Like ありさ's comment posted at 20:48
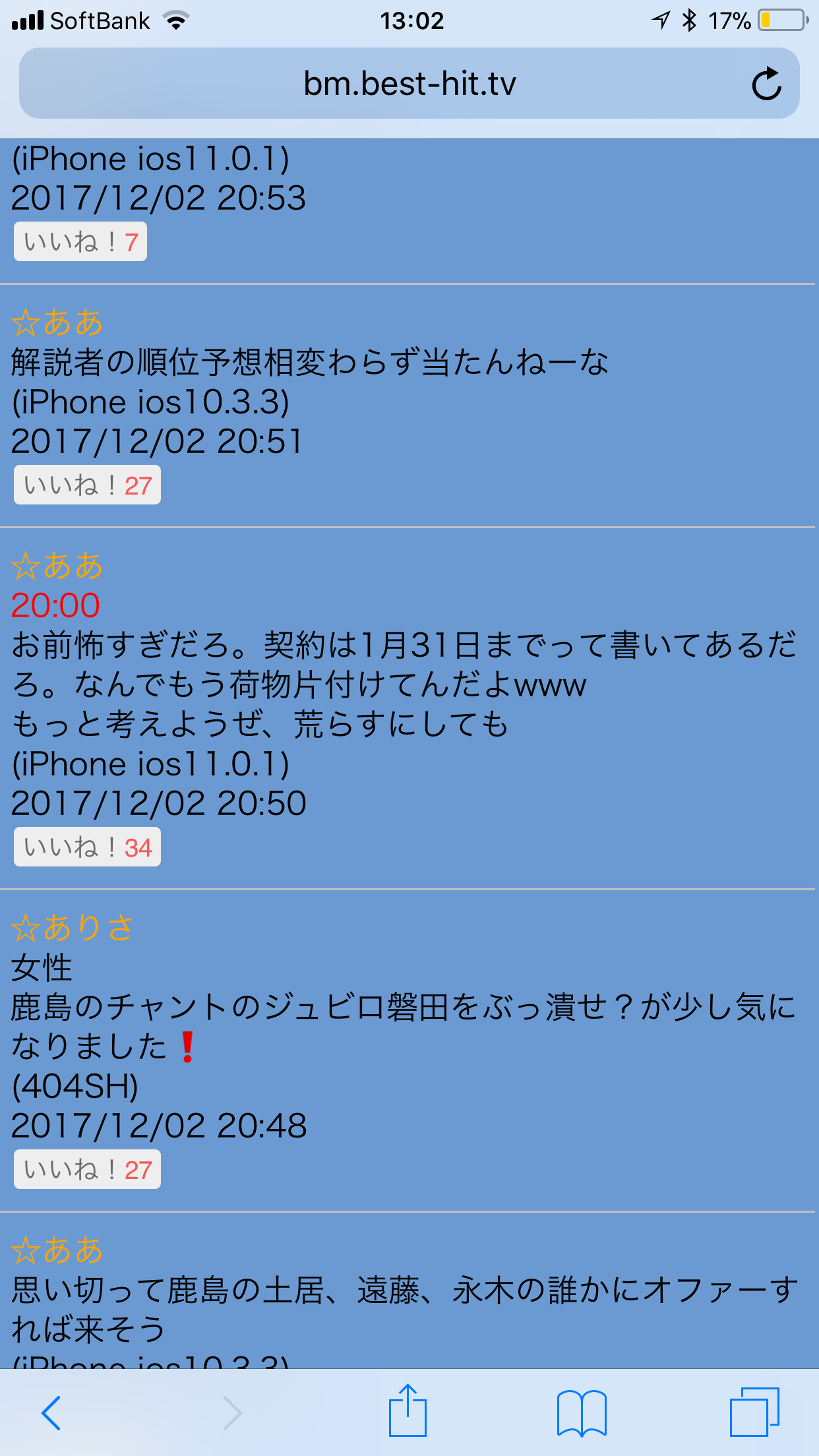 click(87, 1170)
